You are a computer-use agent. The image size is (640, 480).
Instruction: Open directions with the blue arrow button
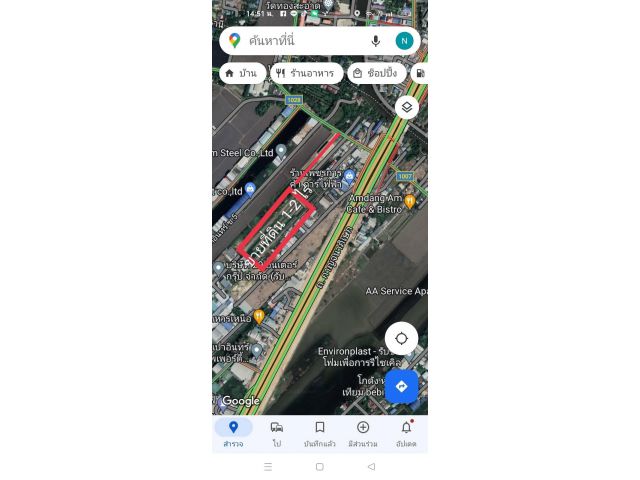[401, 386]
